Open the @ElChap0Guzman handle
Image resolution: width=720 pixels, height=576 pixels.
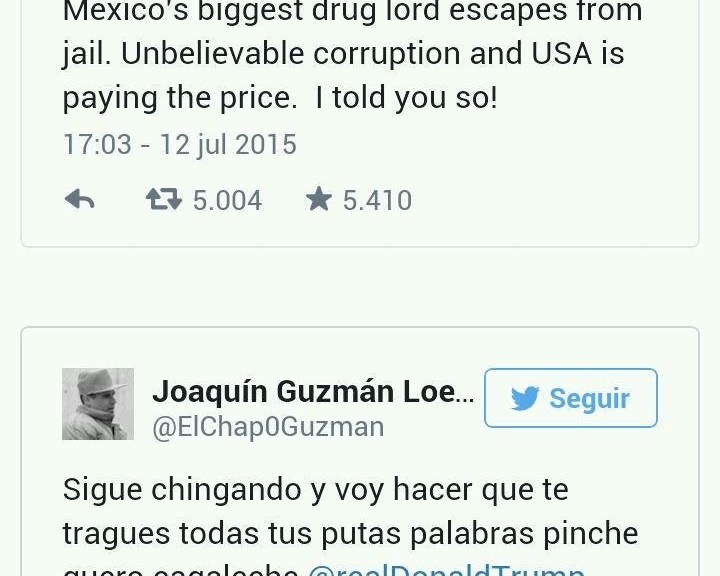tap(268, 427)
